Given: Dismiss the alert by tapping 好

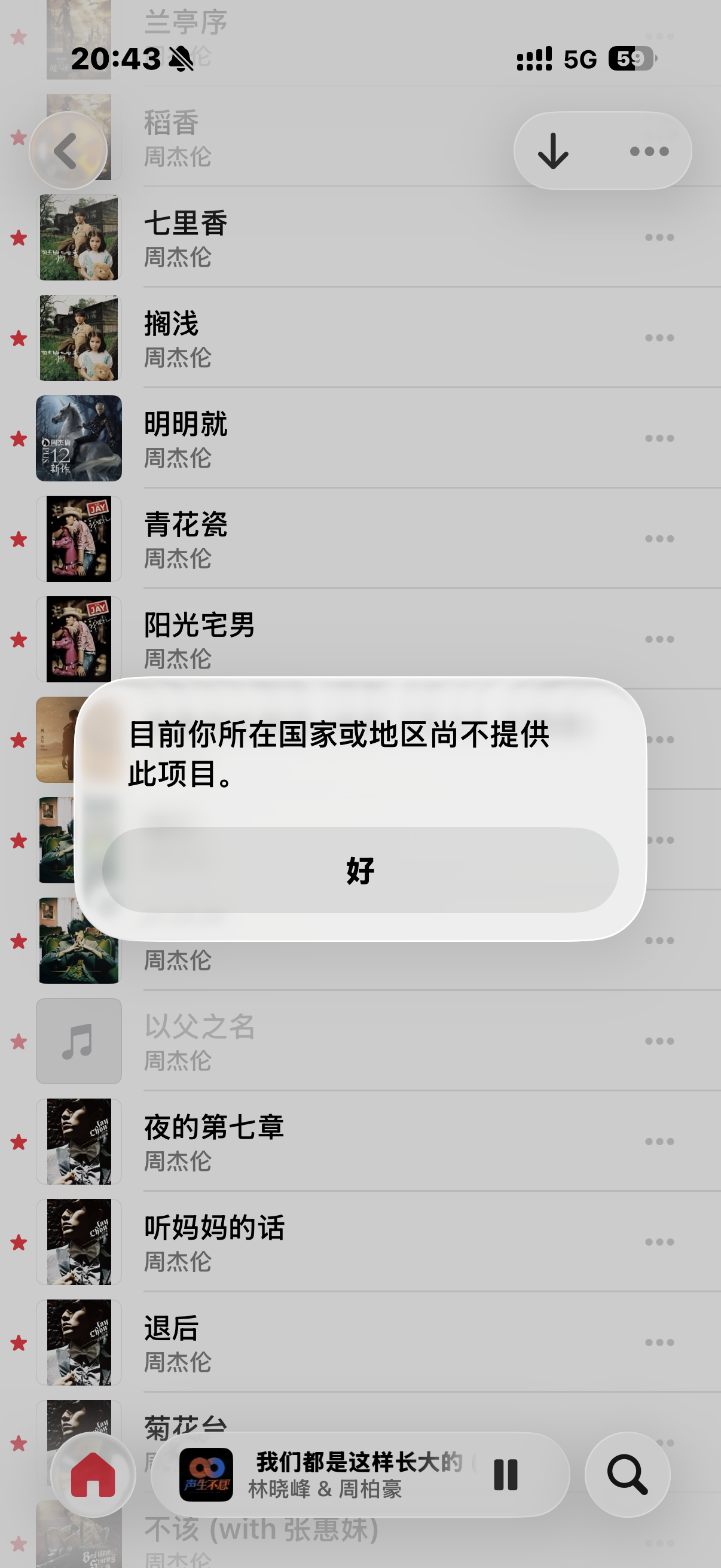Looking at the screenshot, I should click(360, 870).
